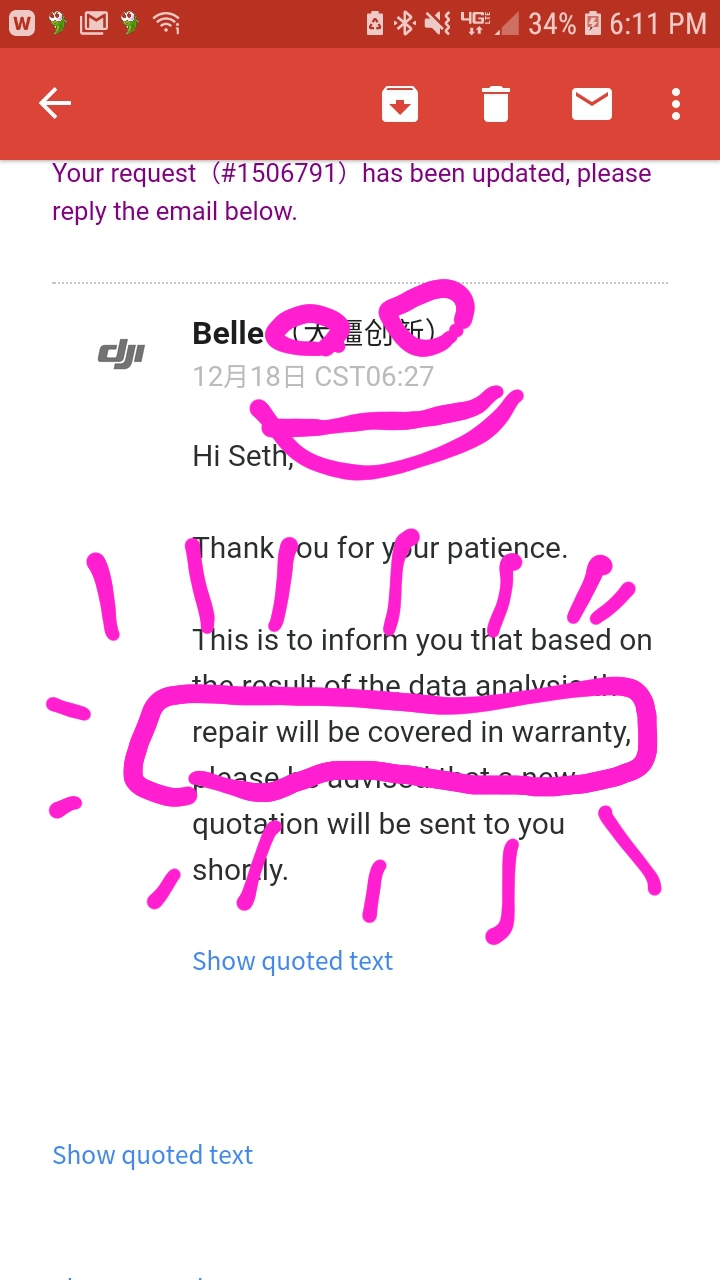The height and width of the screenshot is (1280, 720).
Task: Expand quoted text under Belle's message
Action: pyautogui.click(x=292, y=961)
